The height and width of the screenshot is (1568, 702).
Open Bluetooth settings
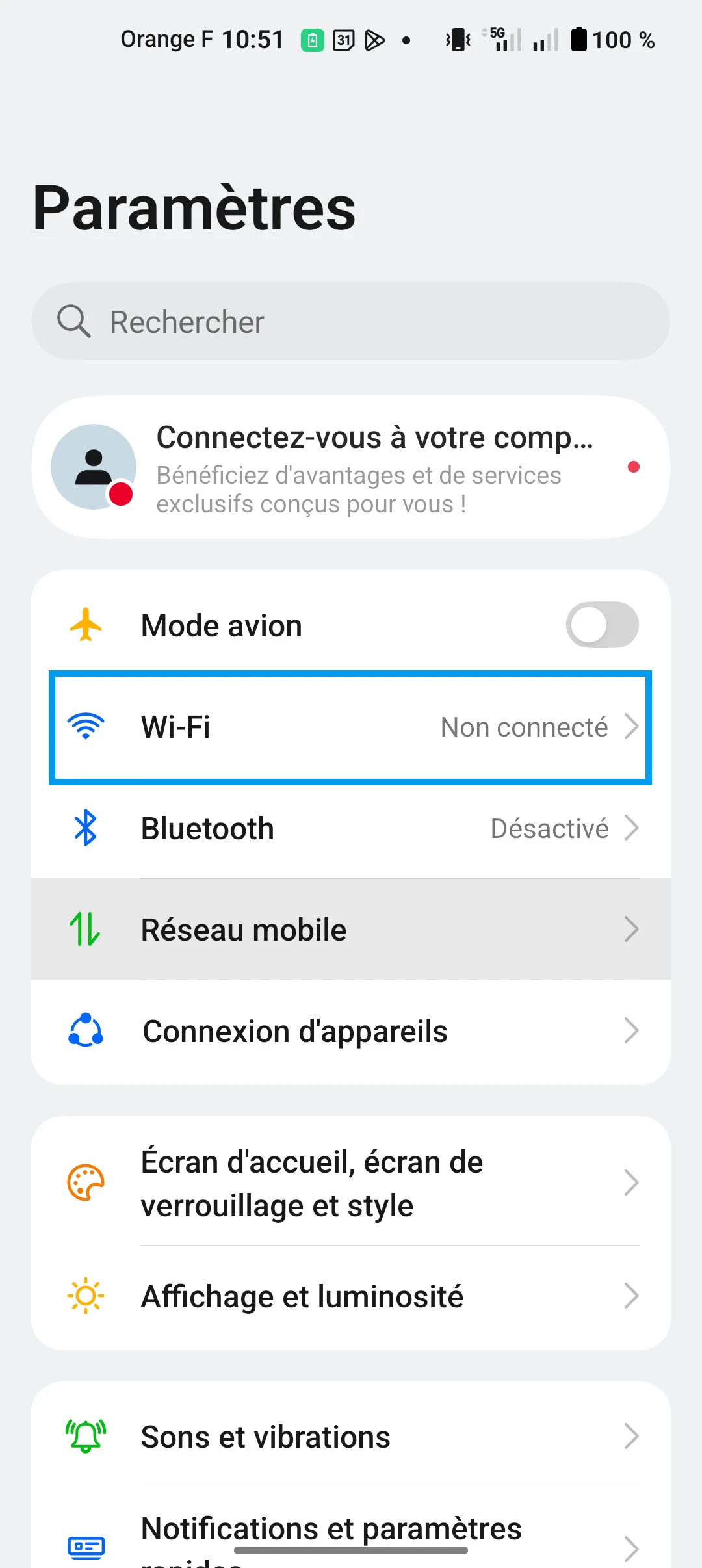[351, 828]
